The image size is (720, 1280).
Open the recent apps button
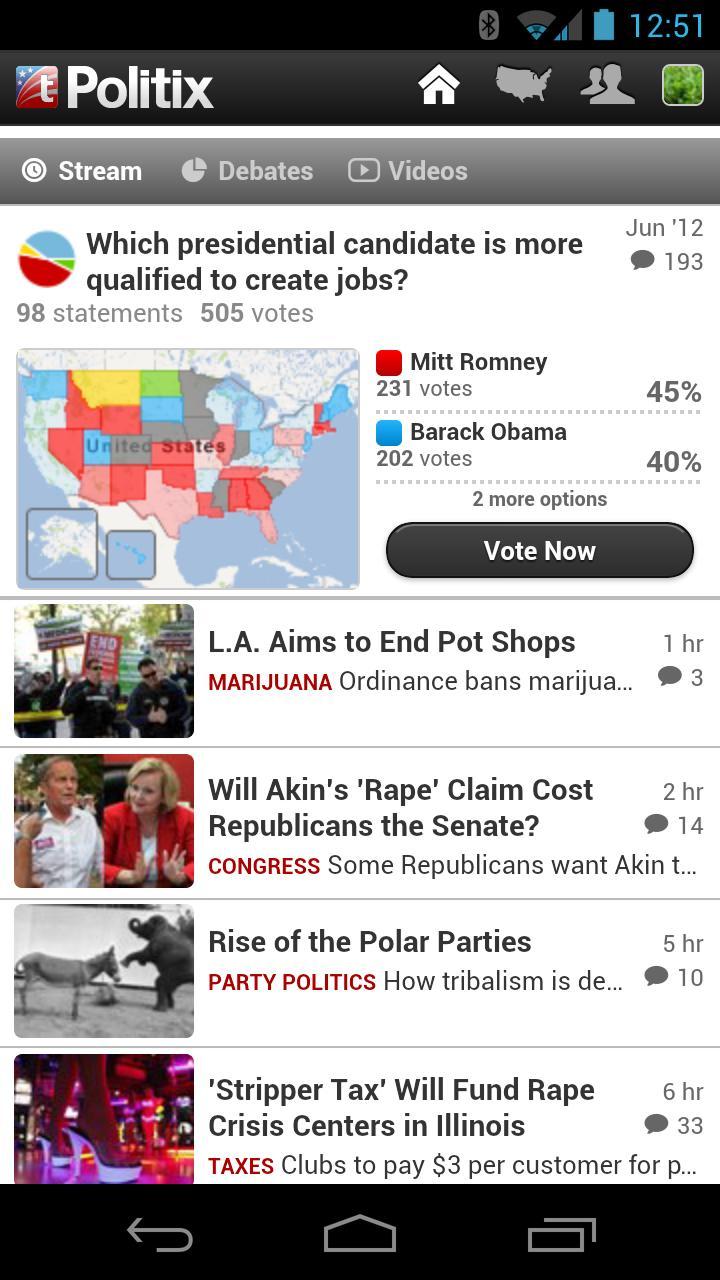click(561, 1235)
